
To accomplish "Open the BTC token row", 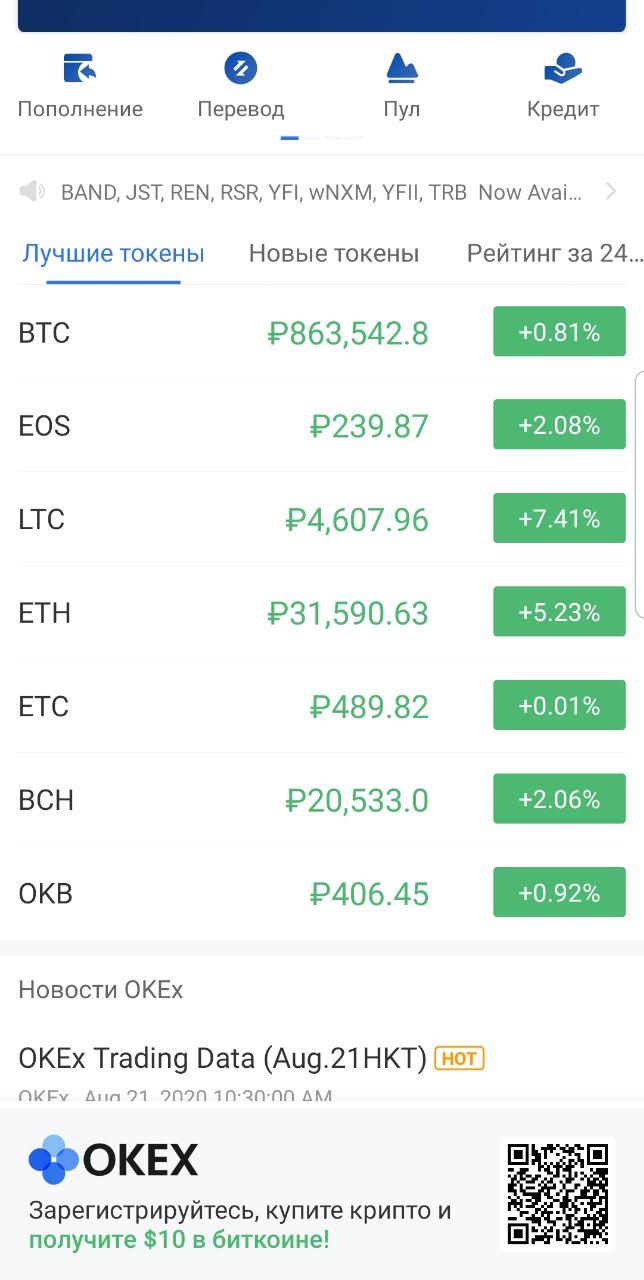I will tap(322, 332).
